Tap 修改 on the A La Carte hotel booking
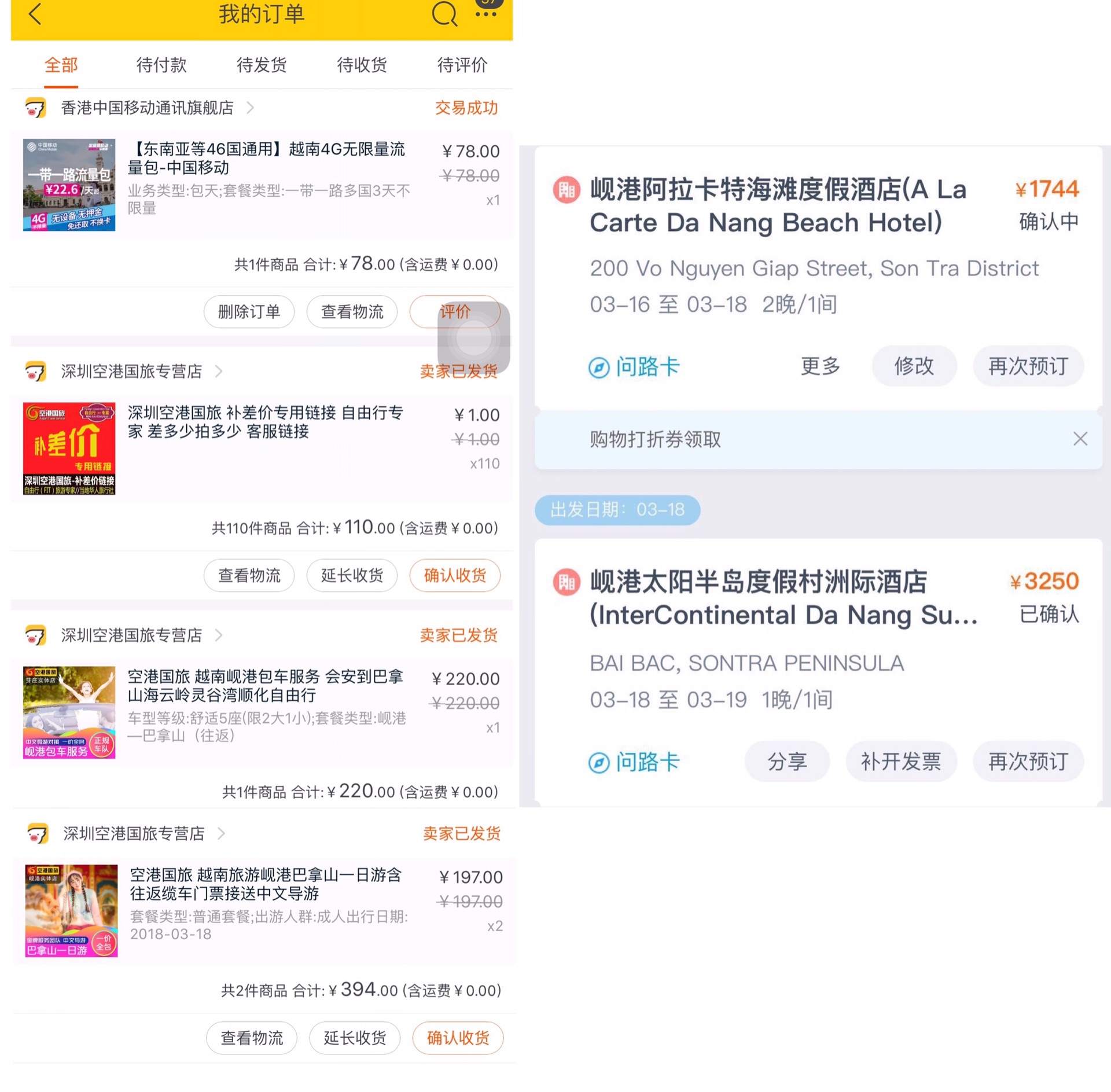The height and width of the screenshot is (1092, 1111). [x=914, y=366]
